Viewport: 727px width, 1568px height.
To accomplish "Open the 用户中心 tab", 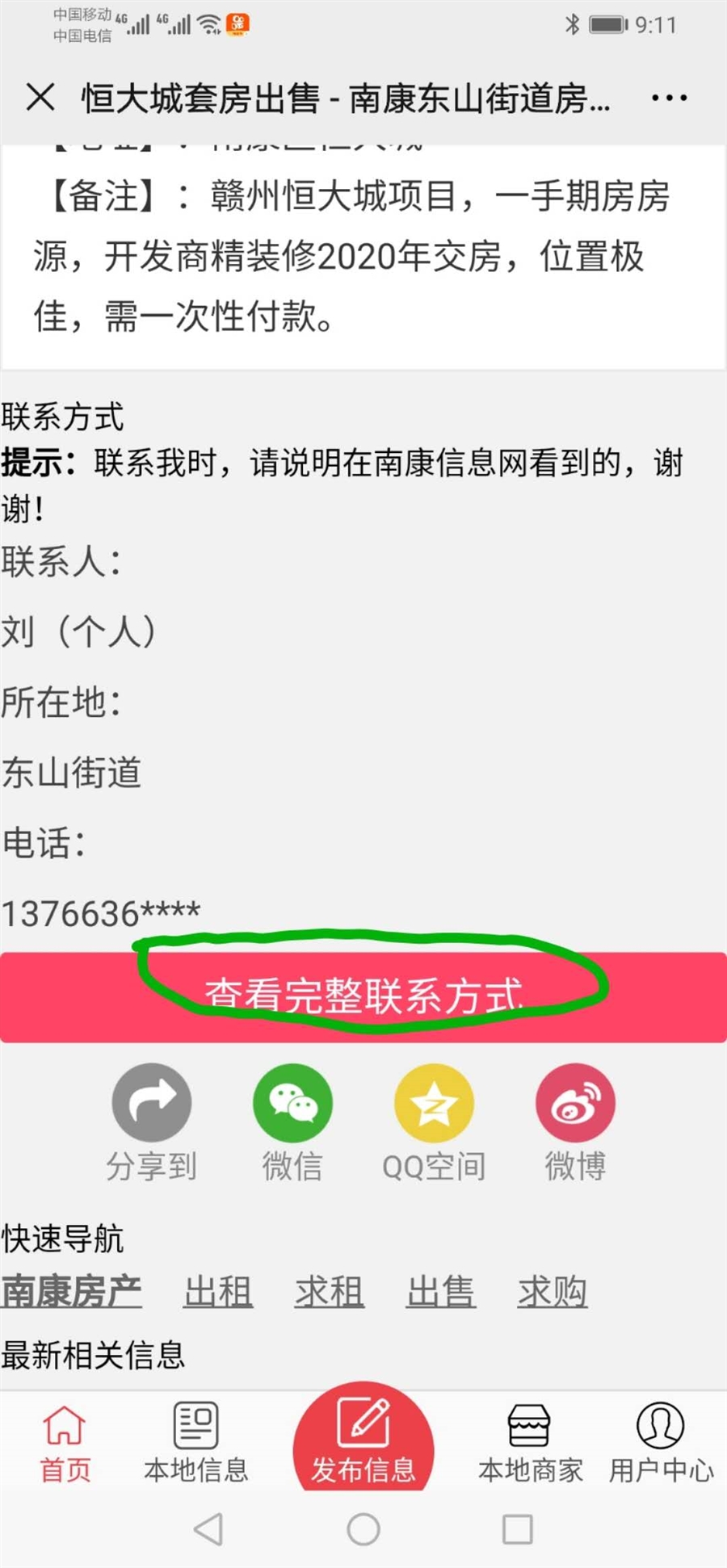I will pos(661,1444).
